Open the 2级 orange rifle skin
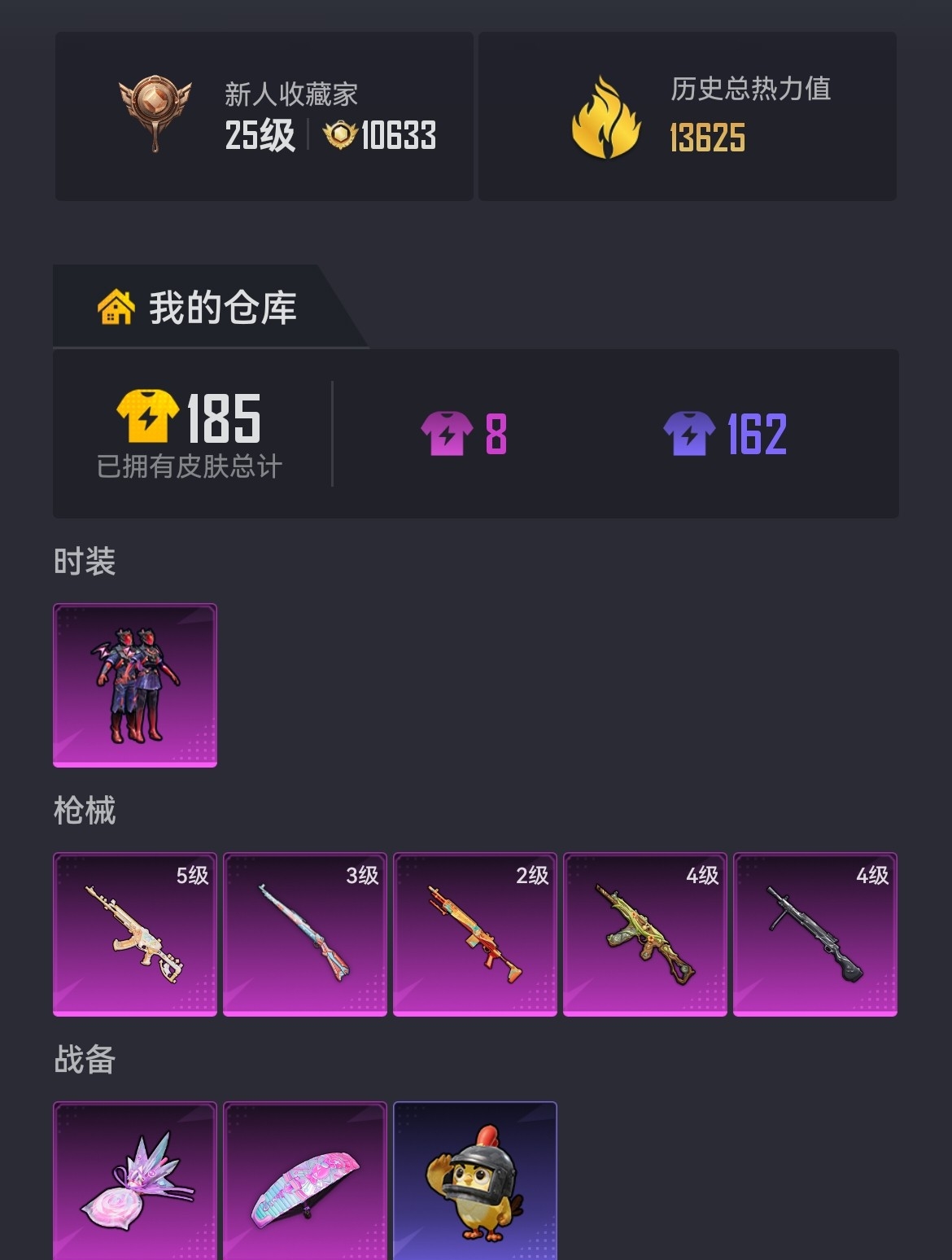Viewport: 952px width, 1260px height. 475,934
